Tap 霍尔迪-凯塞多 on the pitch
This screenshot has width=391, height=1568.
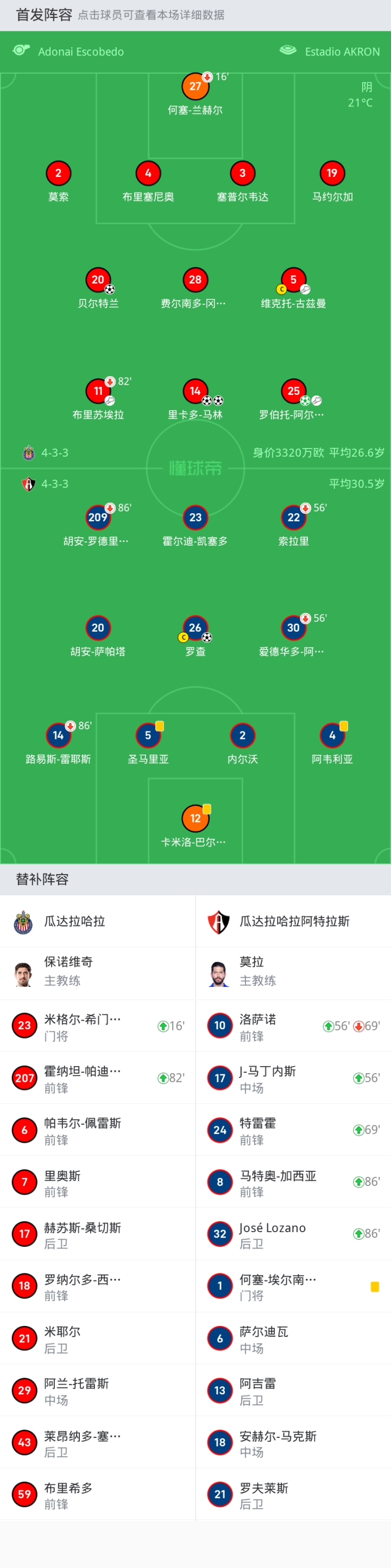pos(195,518)
